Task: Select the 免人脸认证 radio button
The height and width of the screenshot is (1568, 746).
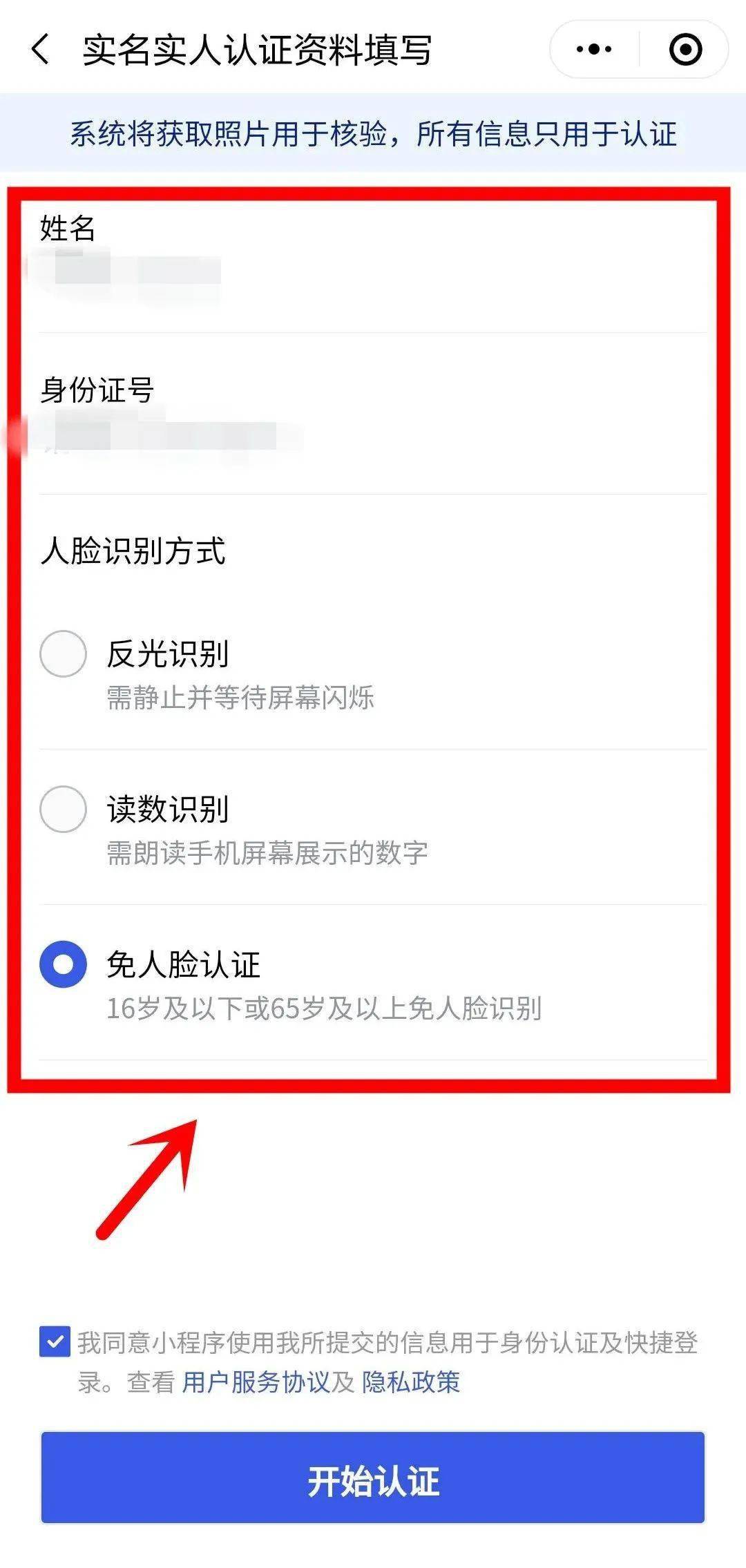Action: [64, 964]
